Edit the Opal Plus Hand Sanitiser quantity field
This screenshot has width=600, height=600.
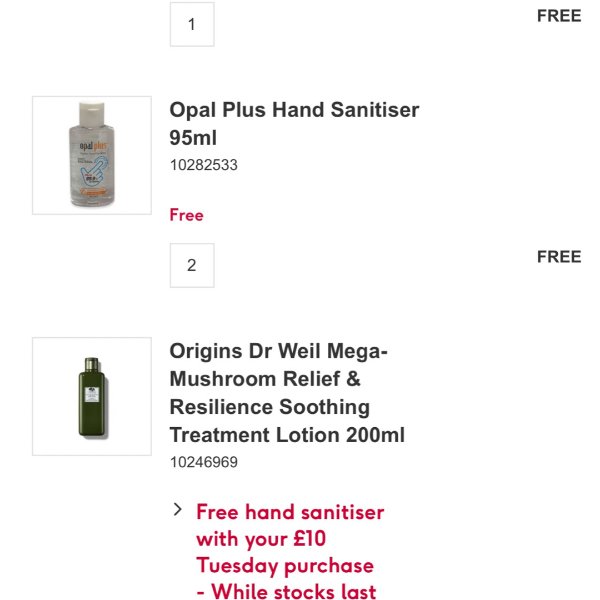(192, 265)
